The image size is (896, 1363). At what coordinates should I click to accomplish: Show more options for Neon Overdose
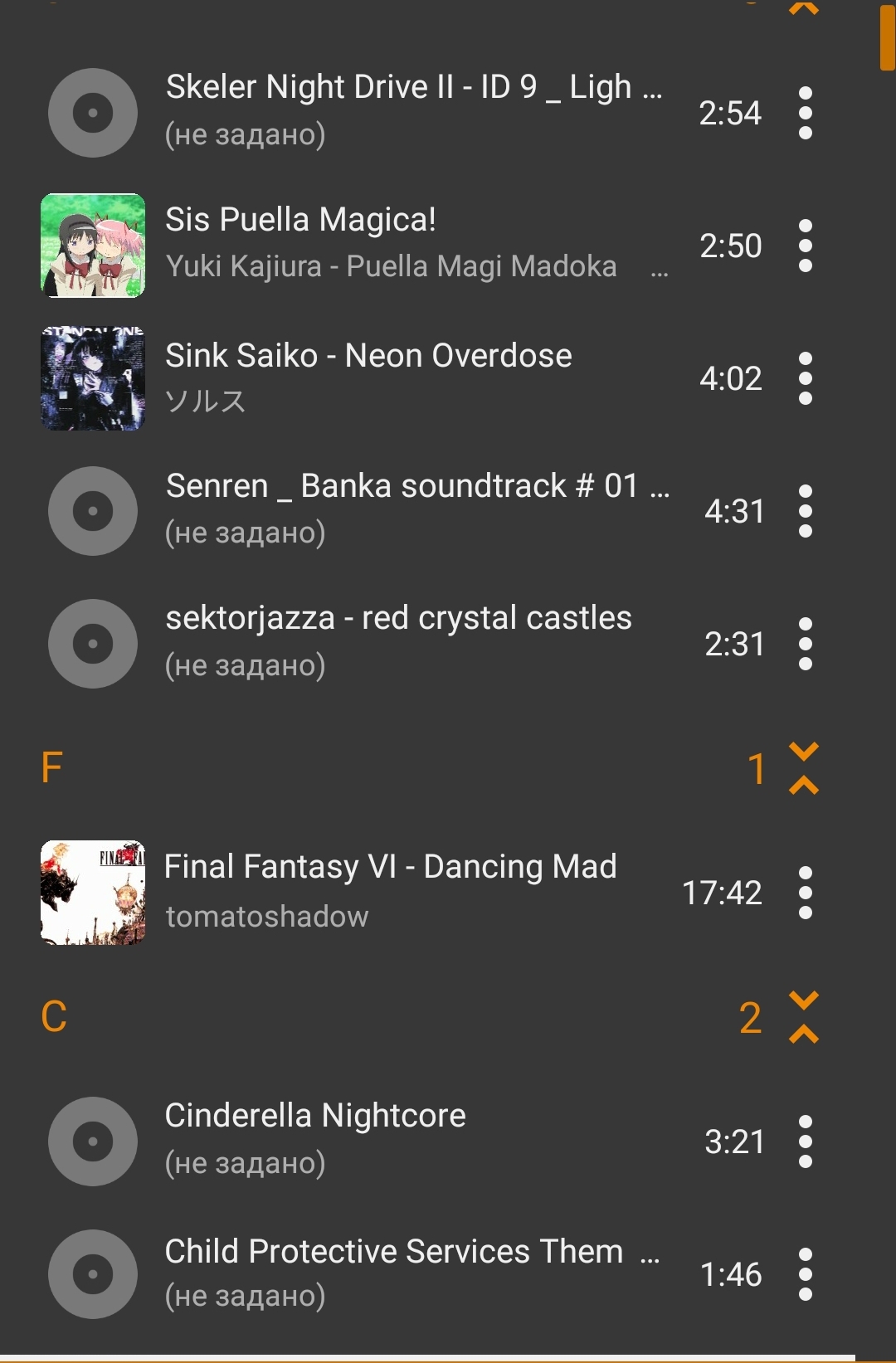pyautogui.click(x=805, y=378)
